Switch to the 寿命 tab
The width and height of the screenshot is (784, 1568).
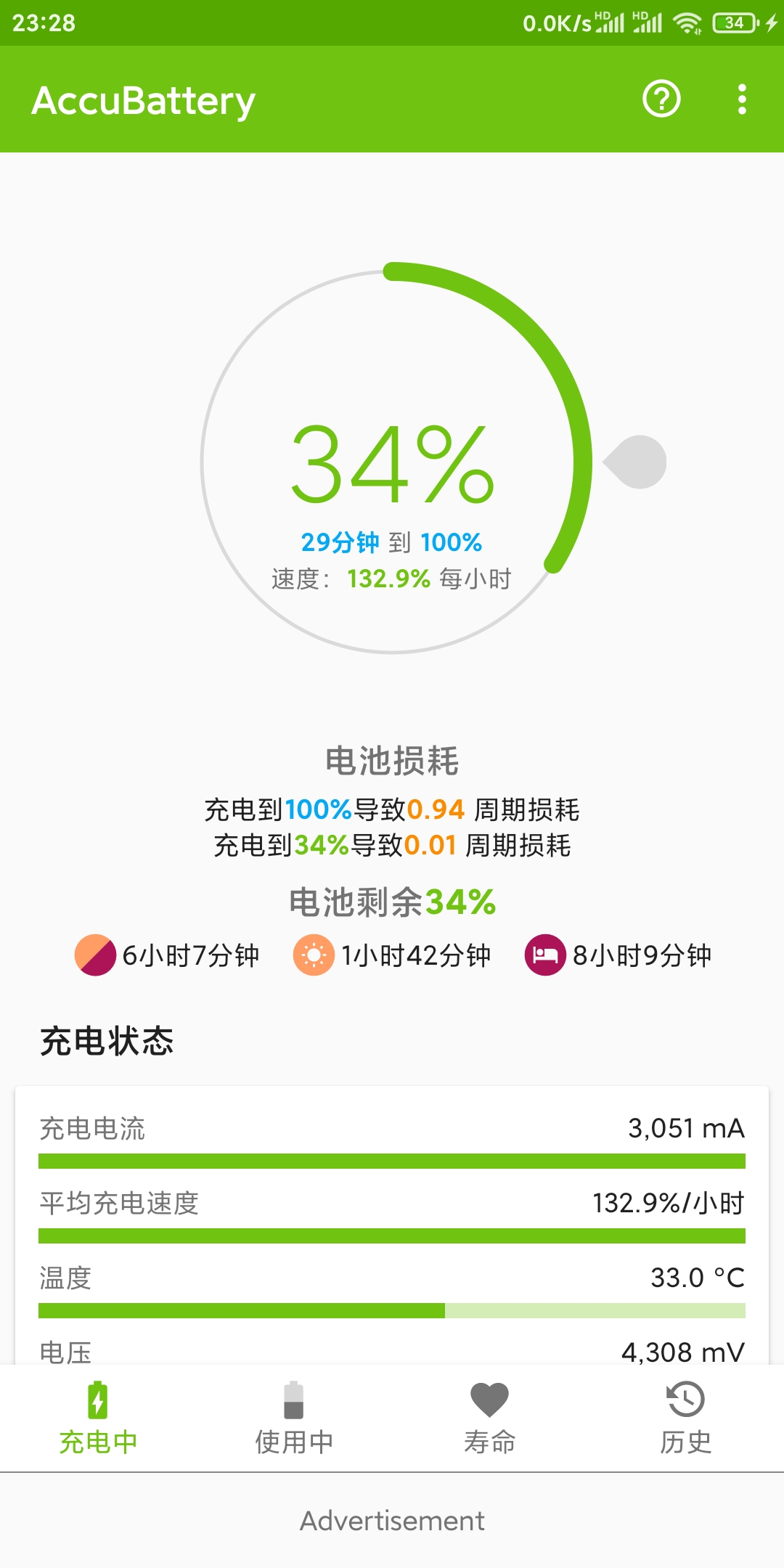click(x=490, y=1418)
